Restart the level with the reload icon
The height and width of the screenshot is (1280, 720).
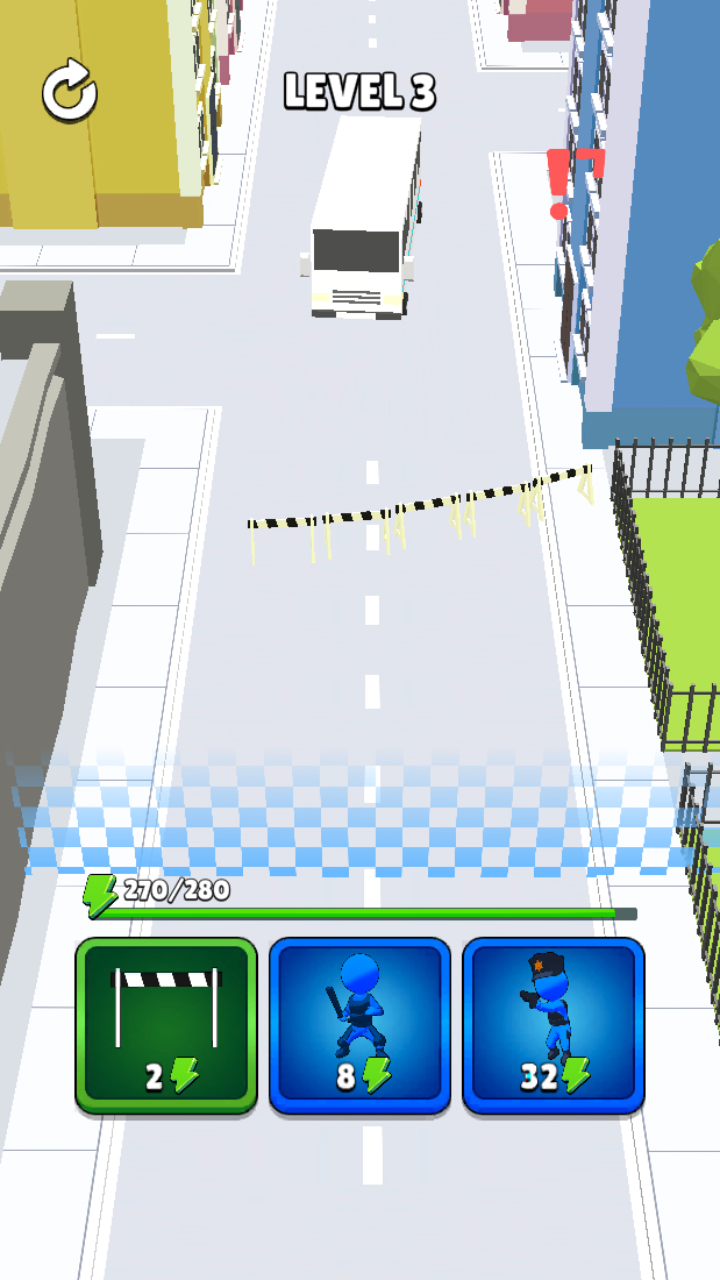tap(69, 93)
